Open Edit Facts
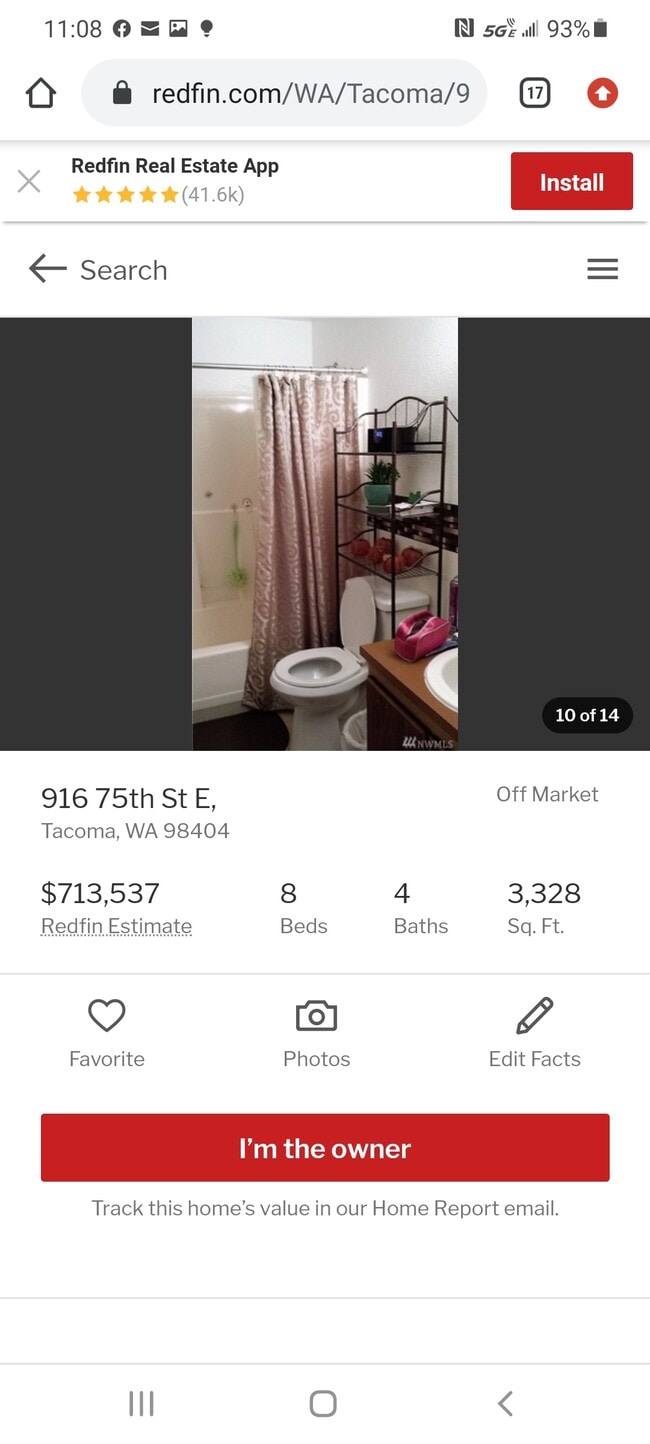This screenshot has height=1444, width=650. [534, 1033]
